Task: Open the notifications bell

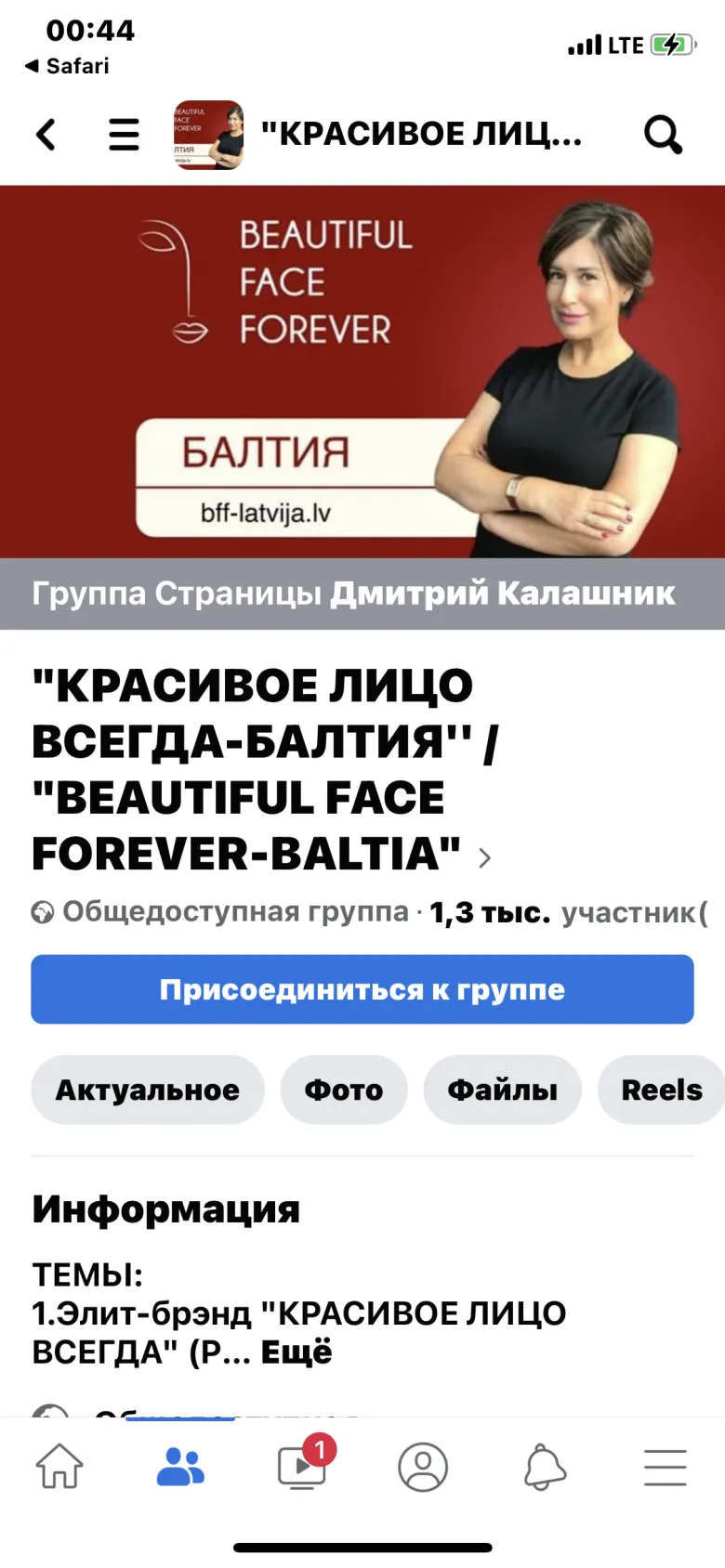Action: pyautogui.click(x=545, y=1467)
